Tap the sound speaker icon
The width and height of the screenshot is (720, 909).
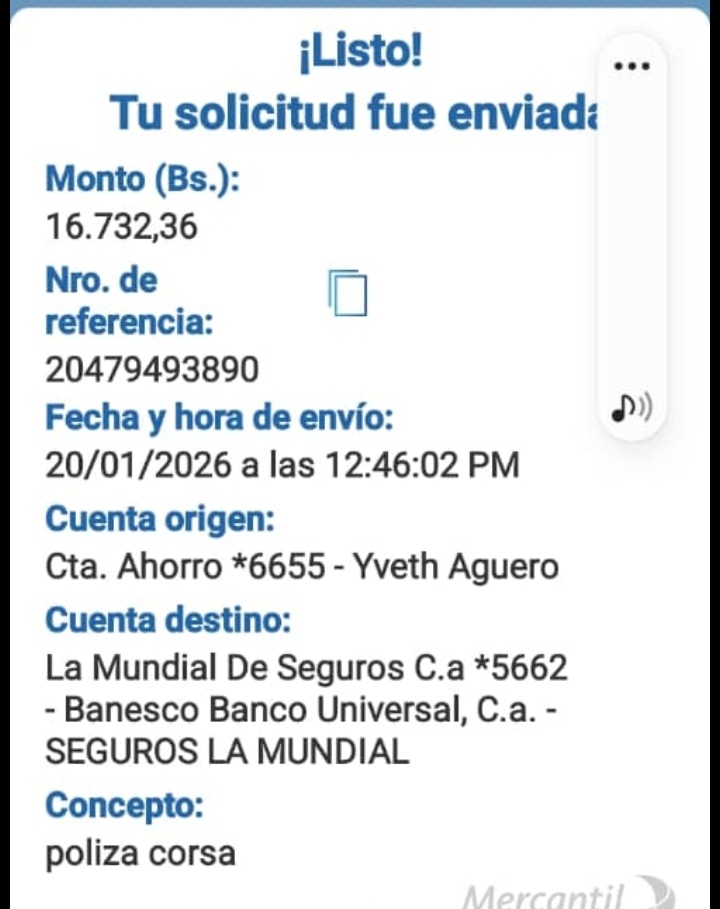pyautogui.click(x=631, y=407)
